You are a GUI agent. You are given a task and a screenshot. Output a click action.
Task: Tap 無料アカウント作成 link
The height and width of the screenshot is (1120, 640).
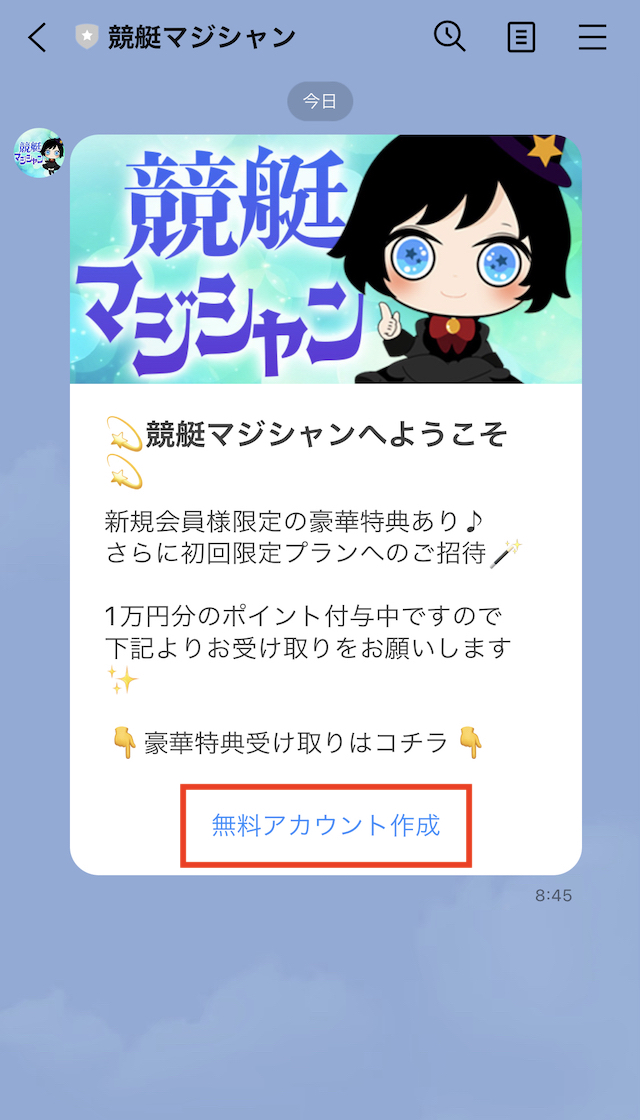pyautogui.click(x=326, y=825)
